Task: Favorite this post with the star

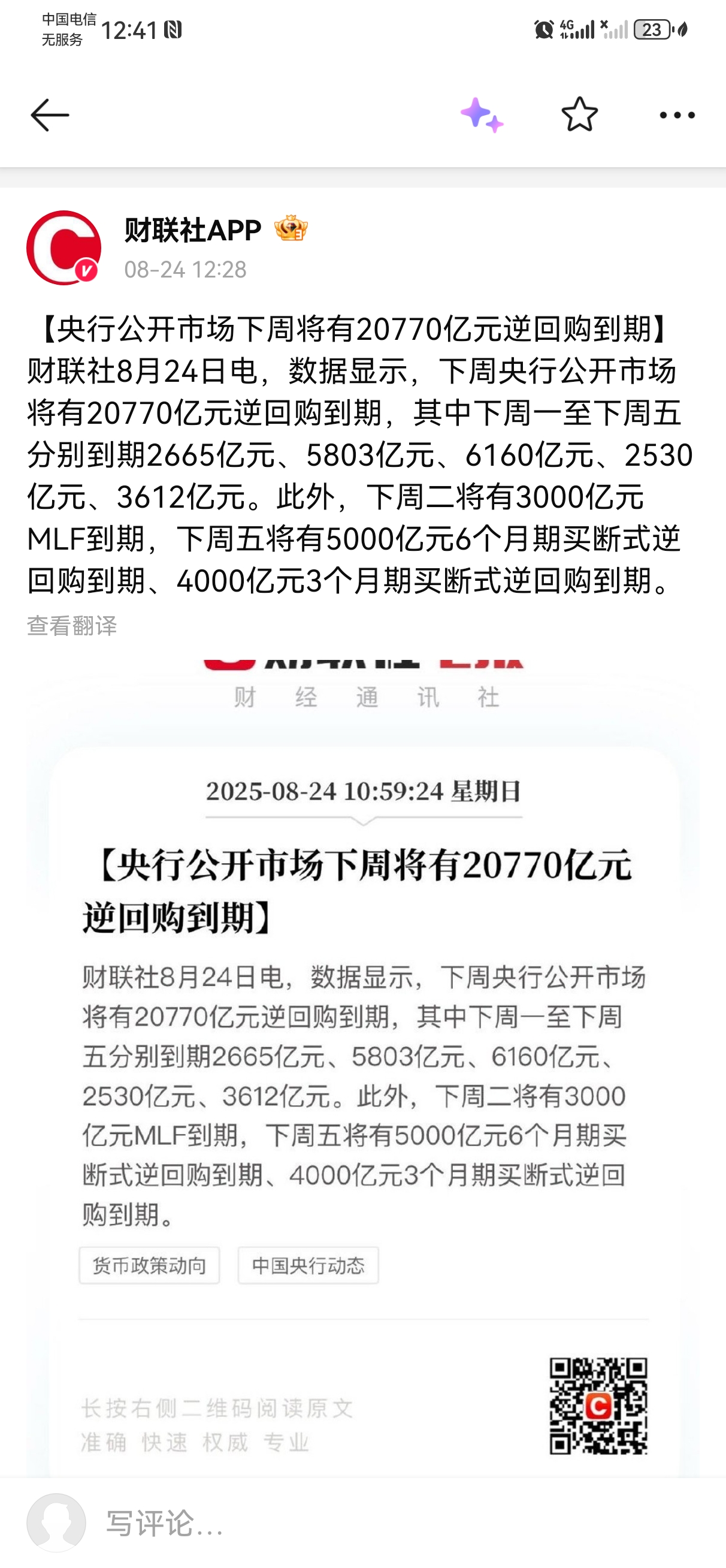Action: [579, 114]
